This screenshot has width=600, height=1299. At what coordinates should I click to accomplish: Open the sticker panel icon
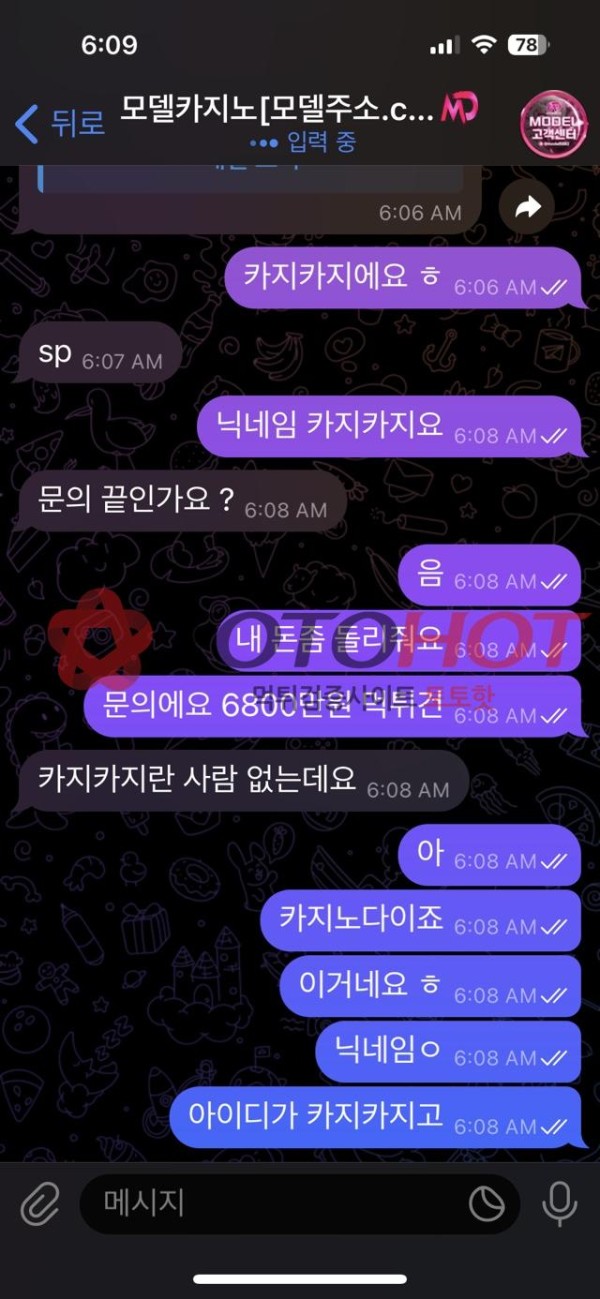[488, 1204]
